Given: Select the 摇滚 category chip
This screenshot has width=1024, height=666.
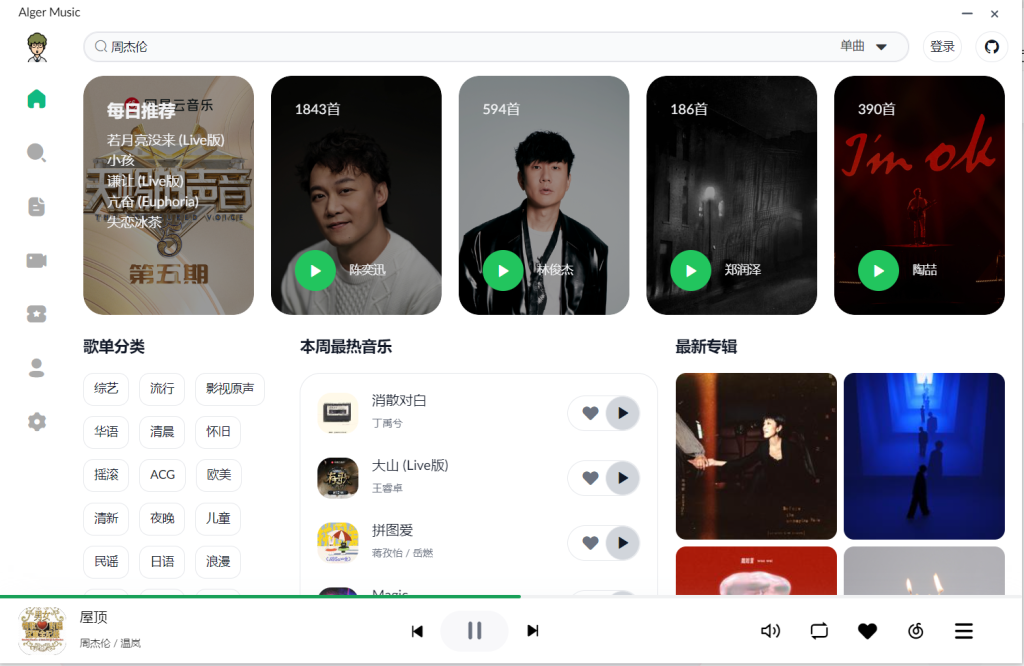Looking at the screenshot, I should [x=106, y=474].
